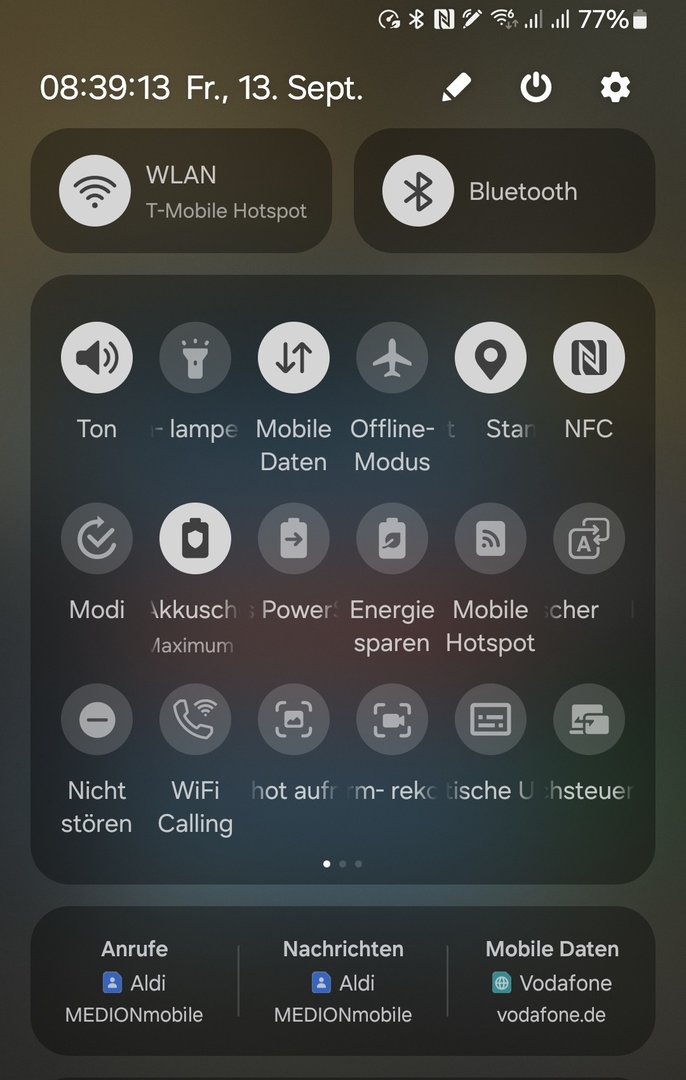686x1080 pixels.
Task: Enable Energie sparen
Action: pos(392,539)
